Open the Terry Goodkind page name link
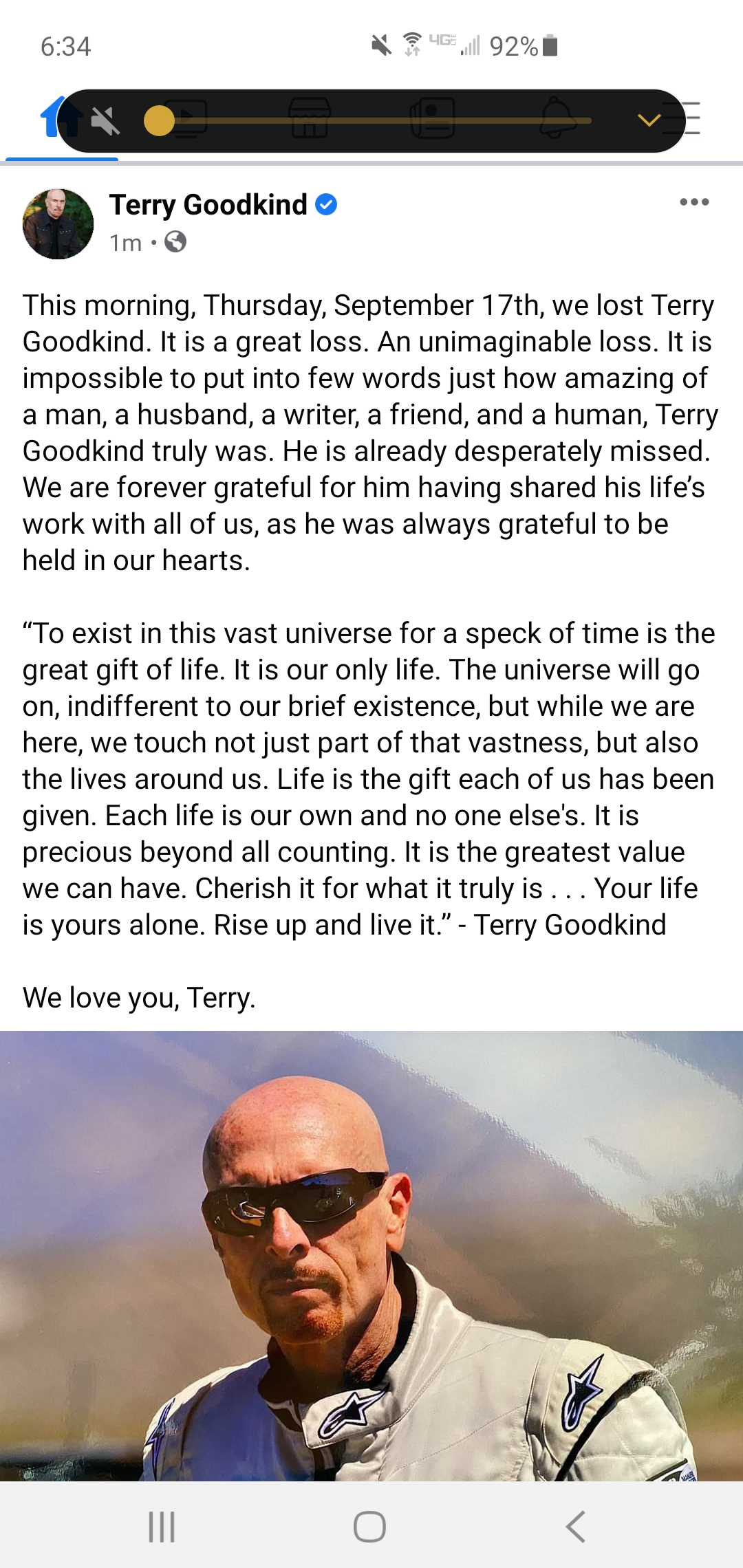 tap(208, 205)
